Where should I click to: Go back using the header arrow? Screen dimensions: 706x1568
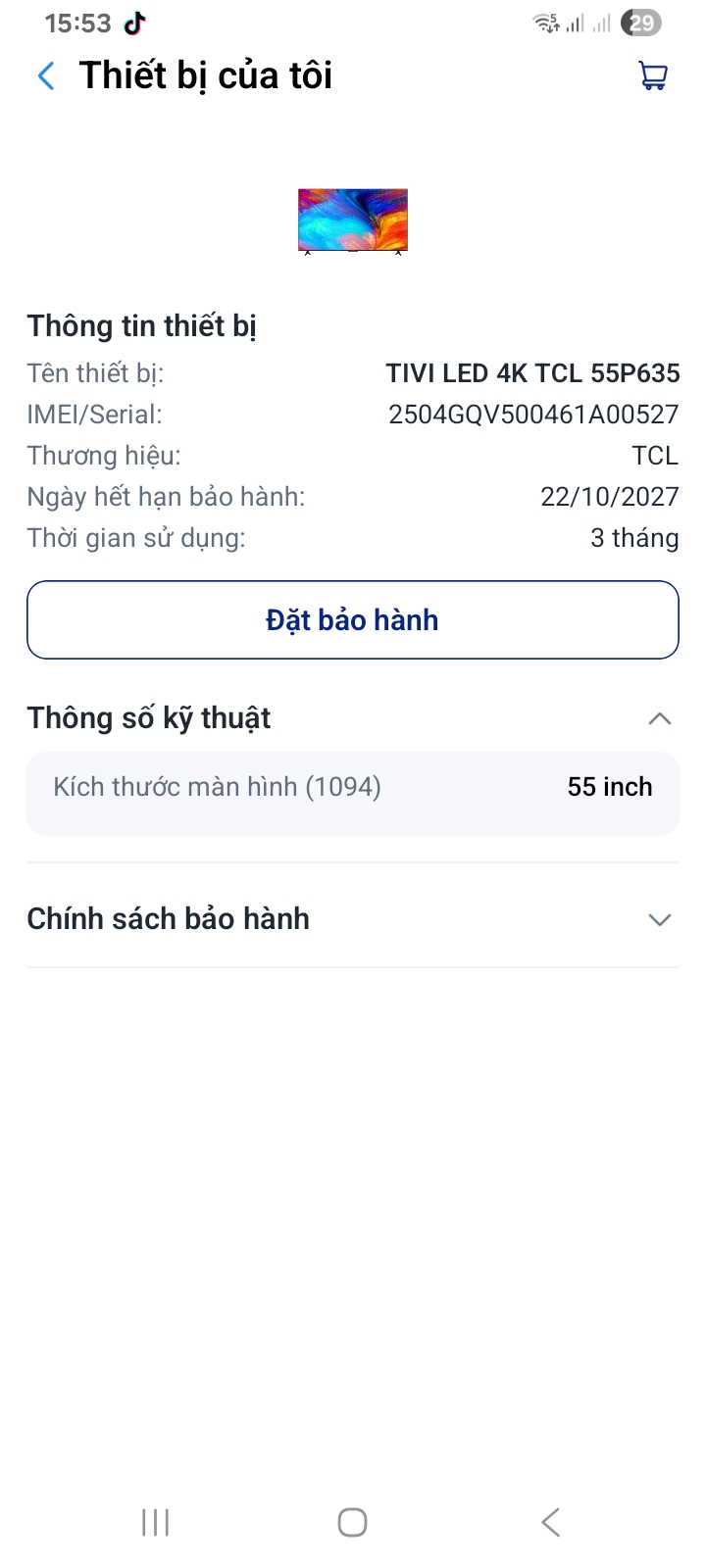coord(46,75)
